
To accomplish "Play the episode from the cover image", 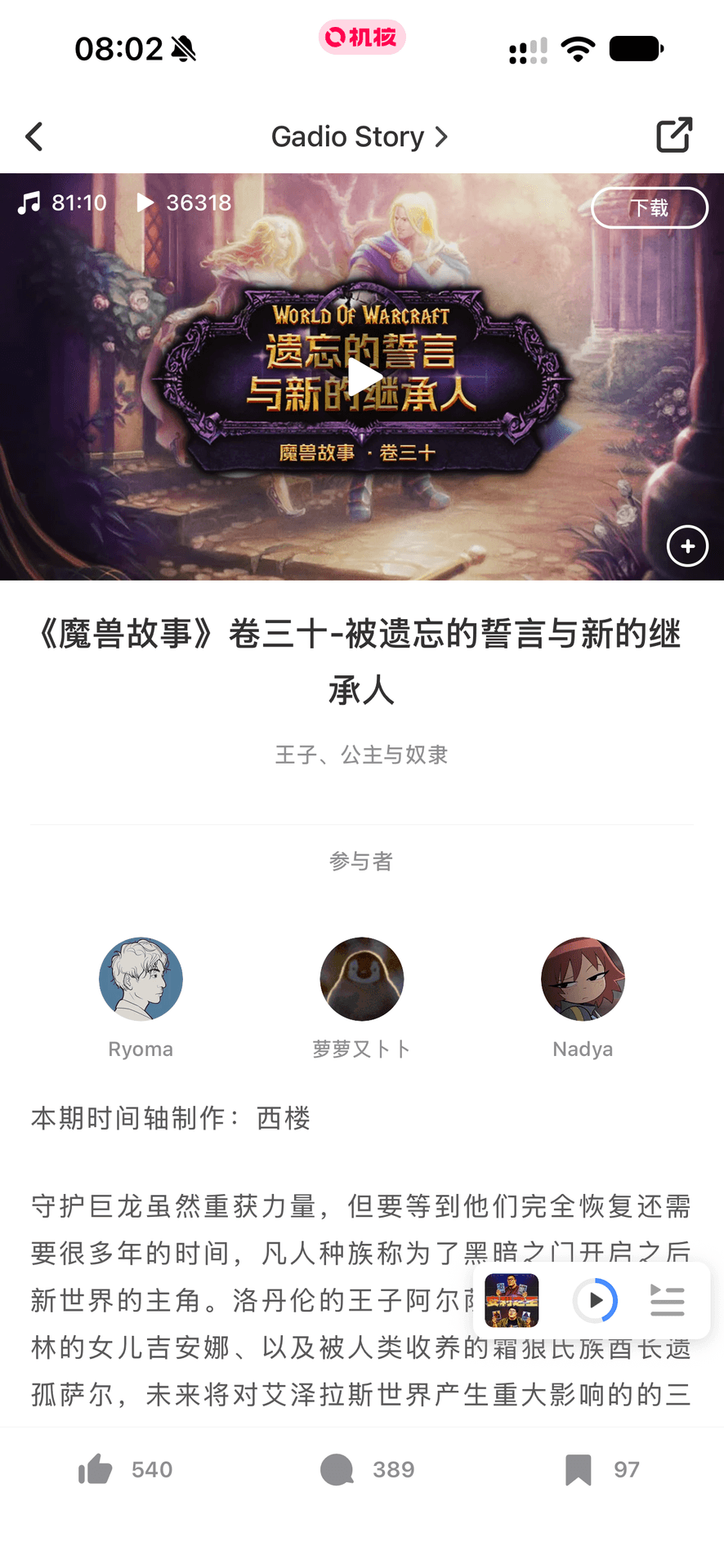I will click(x=364, y=376).
